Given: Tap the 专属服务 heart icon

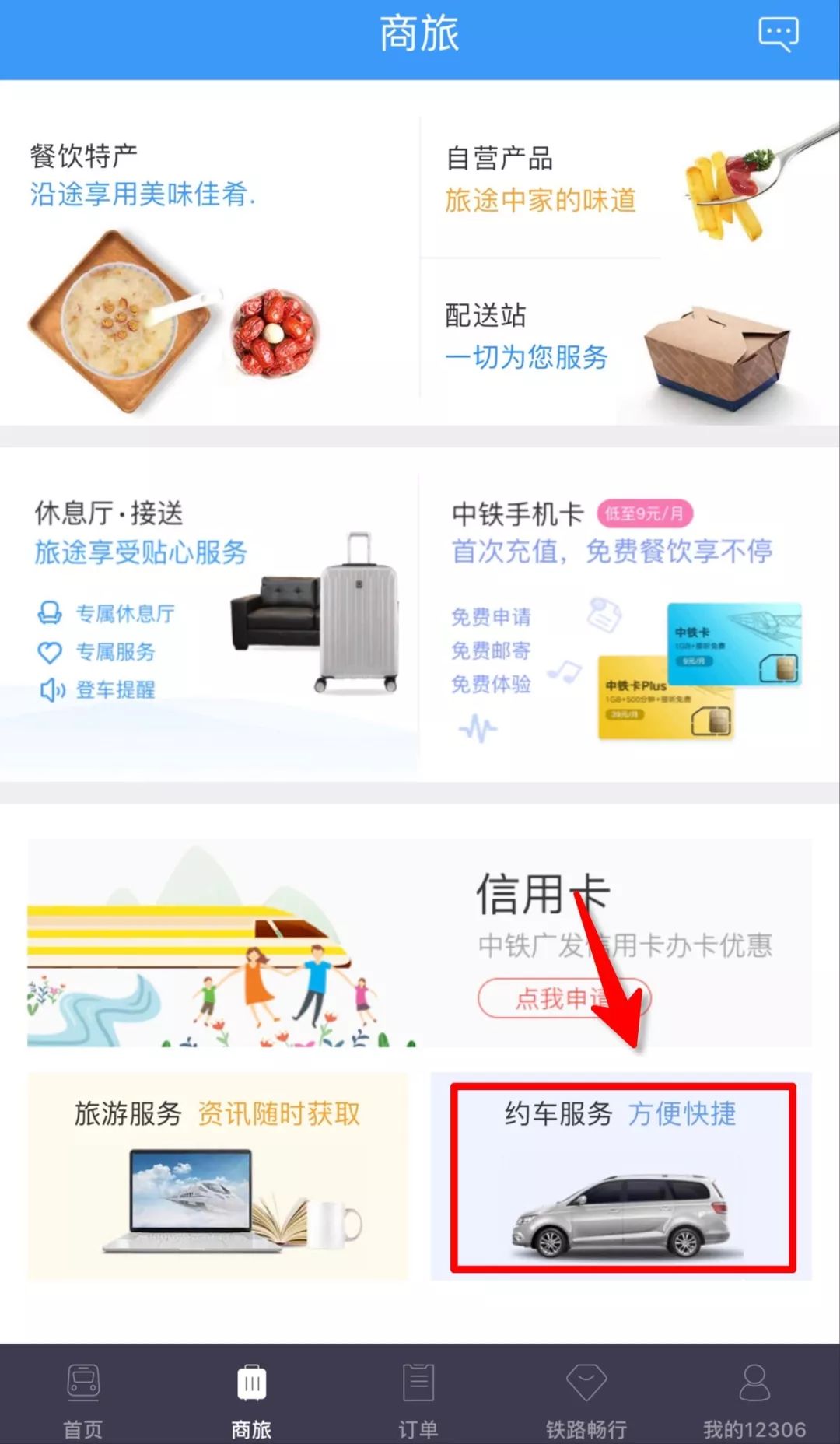Looking at the screenshot, I should click(x=48, y=653).
